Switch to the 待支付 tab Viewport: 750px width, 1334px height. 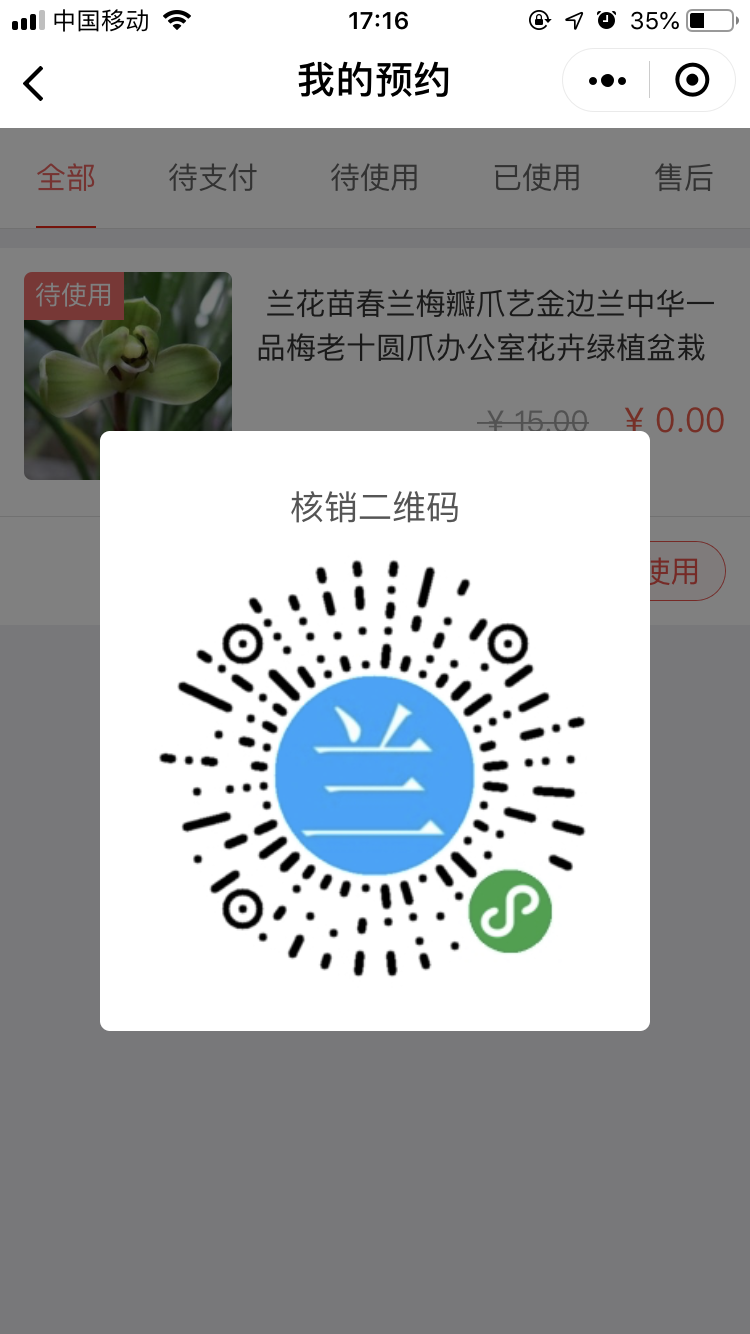pos(212,178)
